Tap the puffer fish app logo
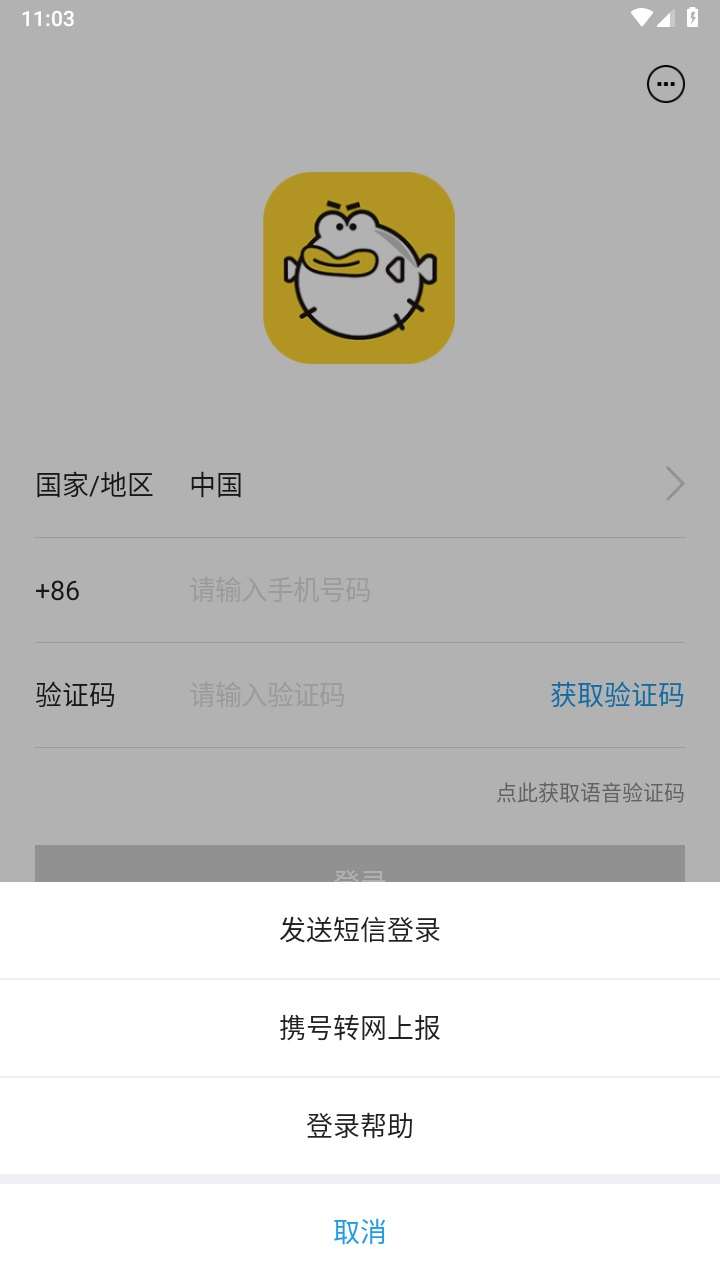The image size is (720, 1280). tap(360, 267)
